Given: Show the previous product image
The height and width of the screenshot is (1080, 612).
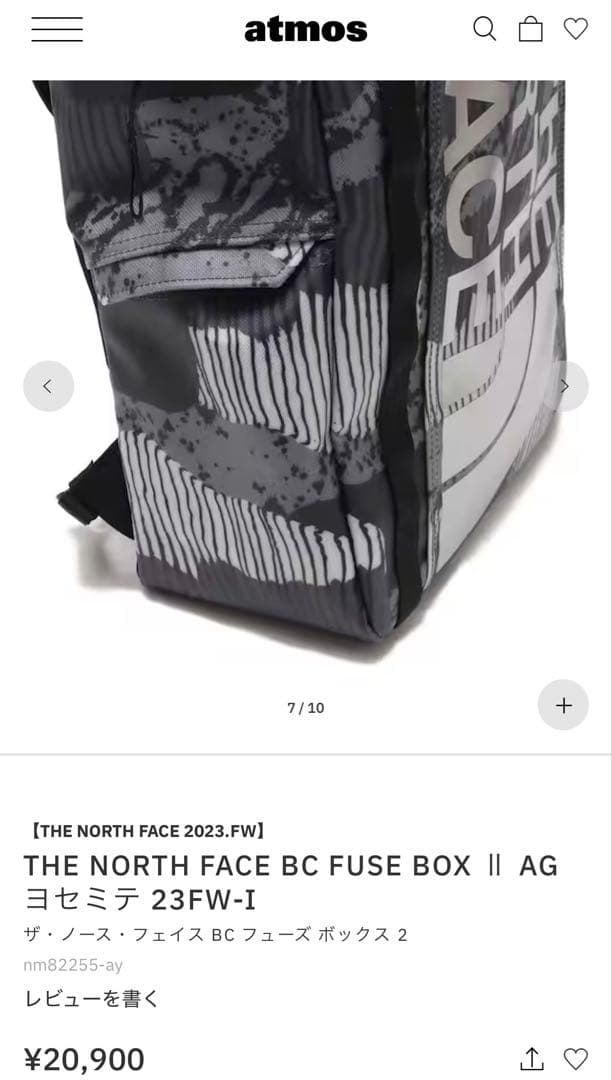Looking at the screenshot, I should pyautogui.click(x=48, y=386).
